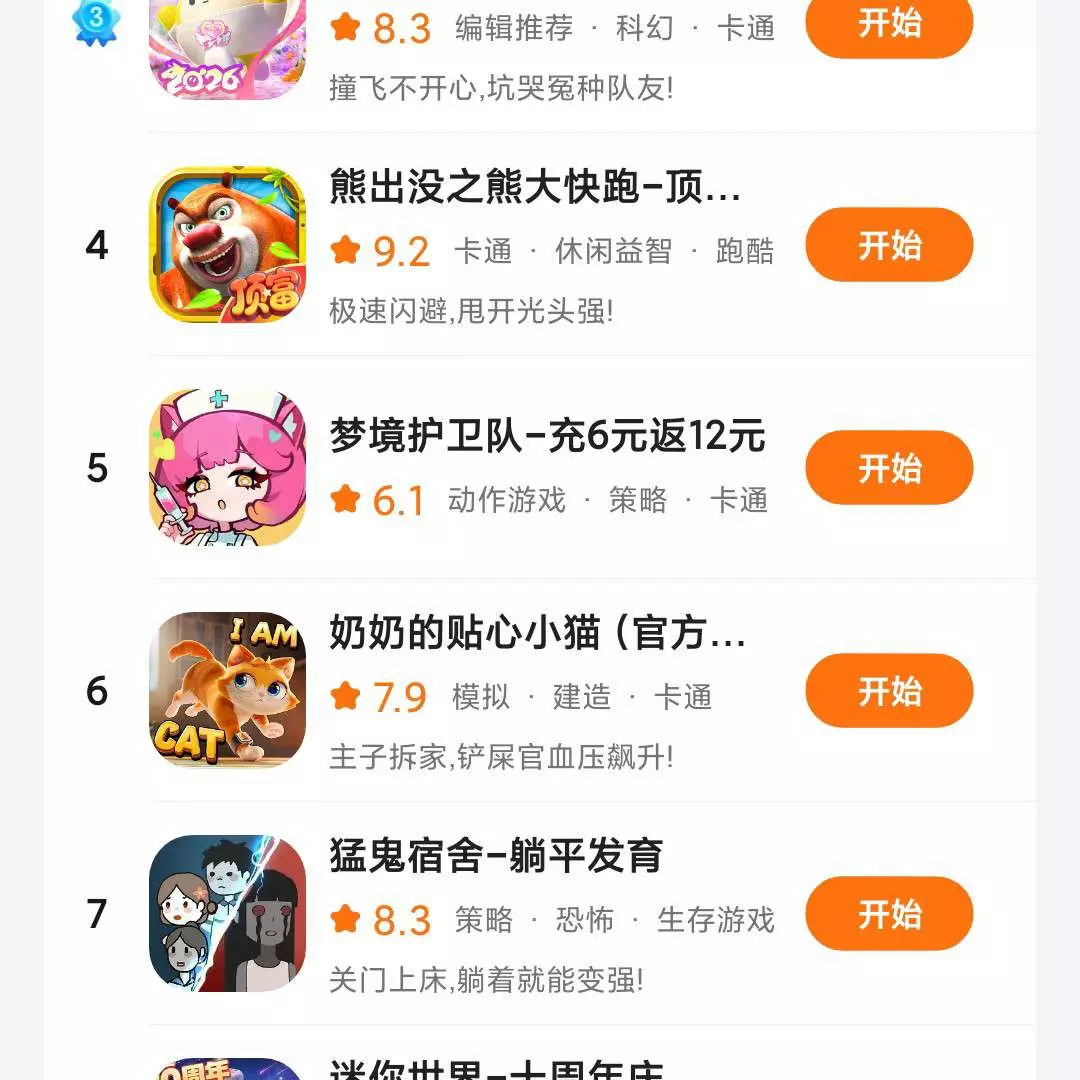
Task: Start 奶奶的贴心小猫
Action: [x=888, y=691]
